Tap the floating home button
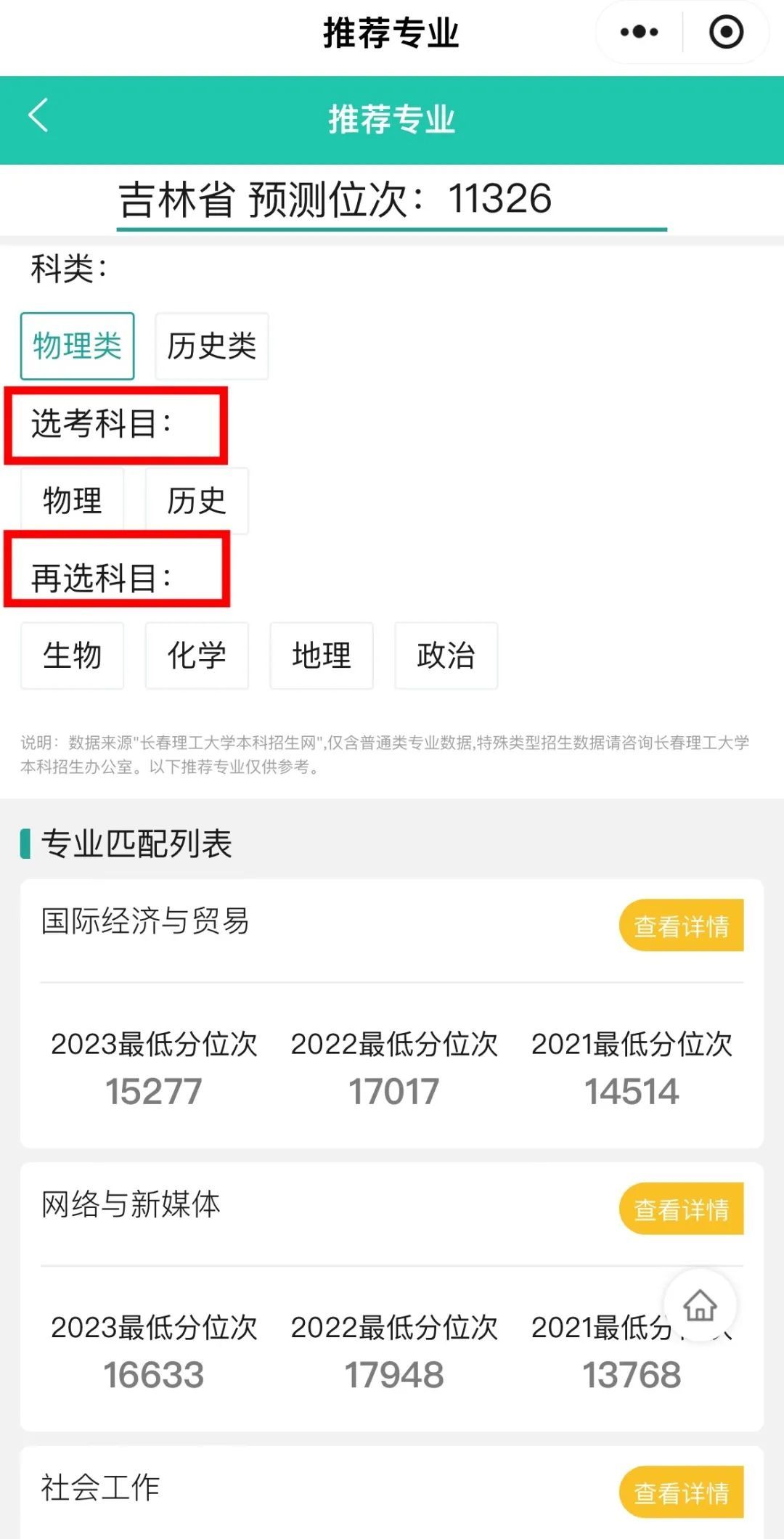 tap(700, 1305)
